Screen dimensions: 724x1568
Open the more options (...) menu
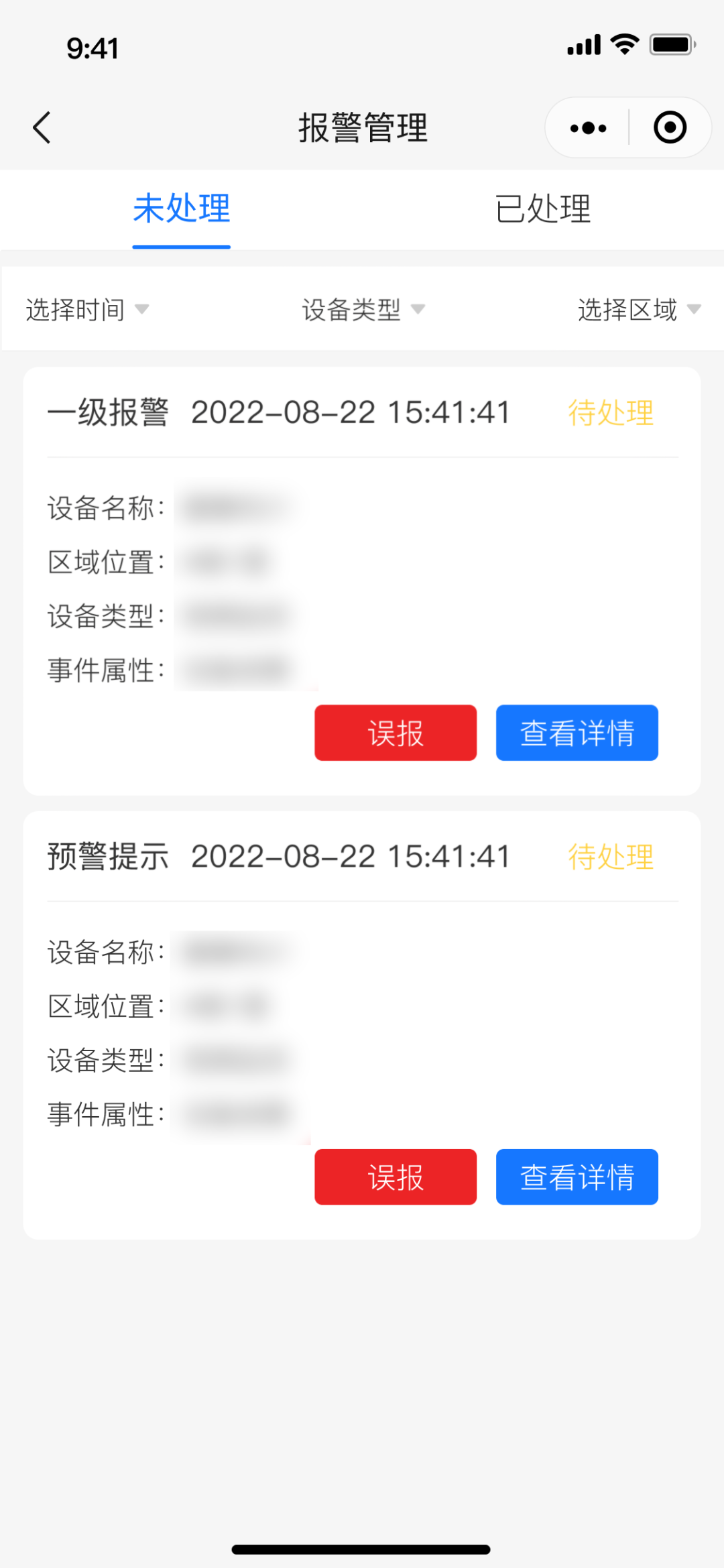pyautogui.click(x=587, y=127)
